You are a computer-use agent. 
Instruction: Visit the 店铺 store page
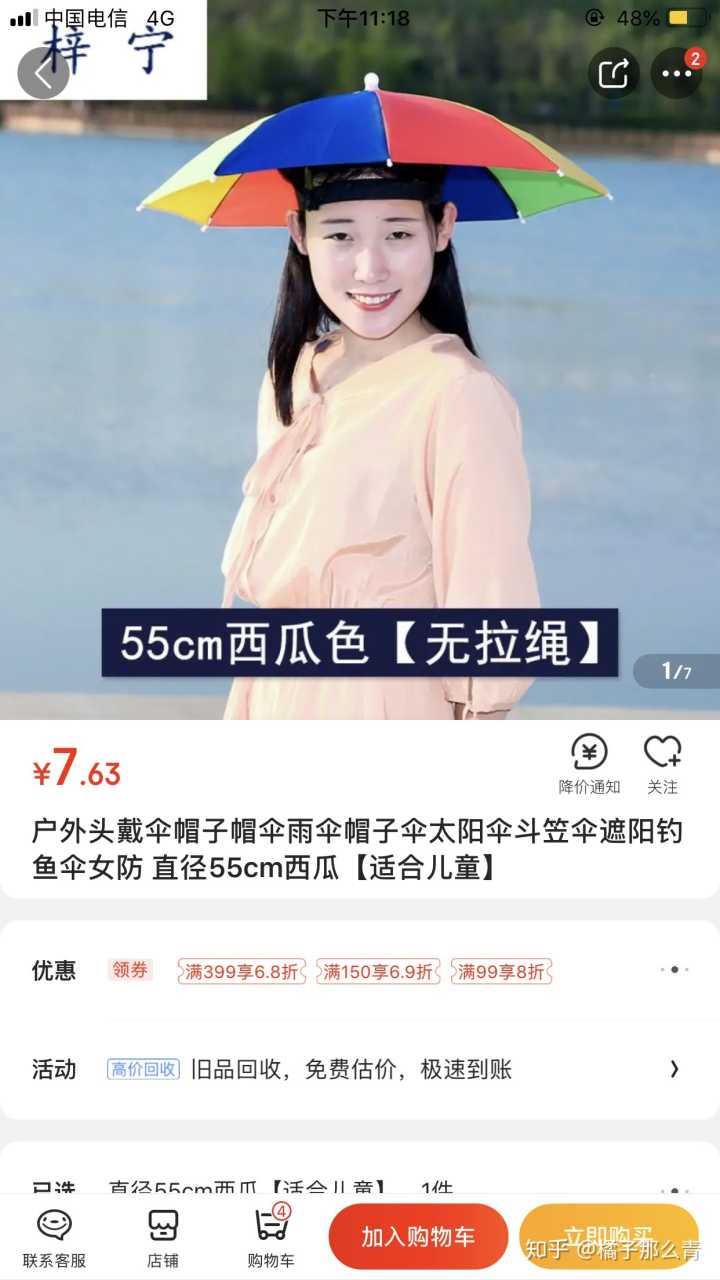pos(163,1238)
